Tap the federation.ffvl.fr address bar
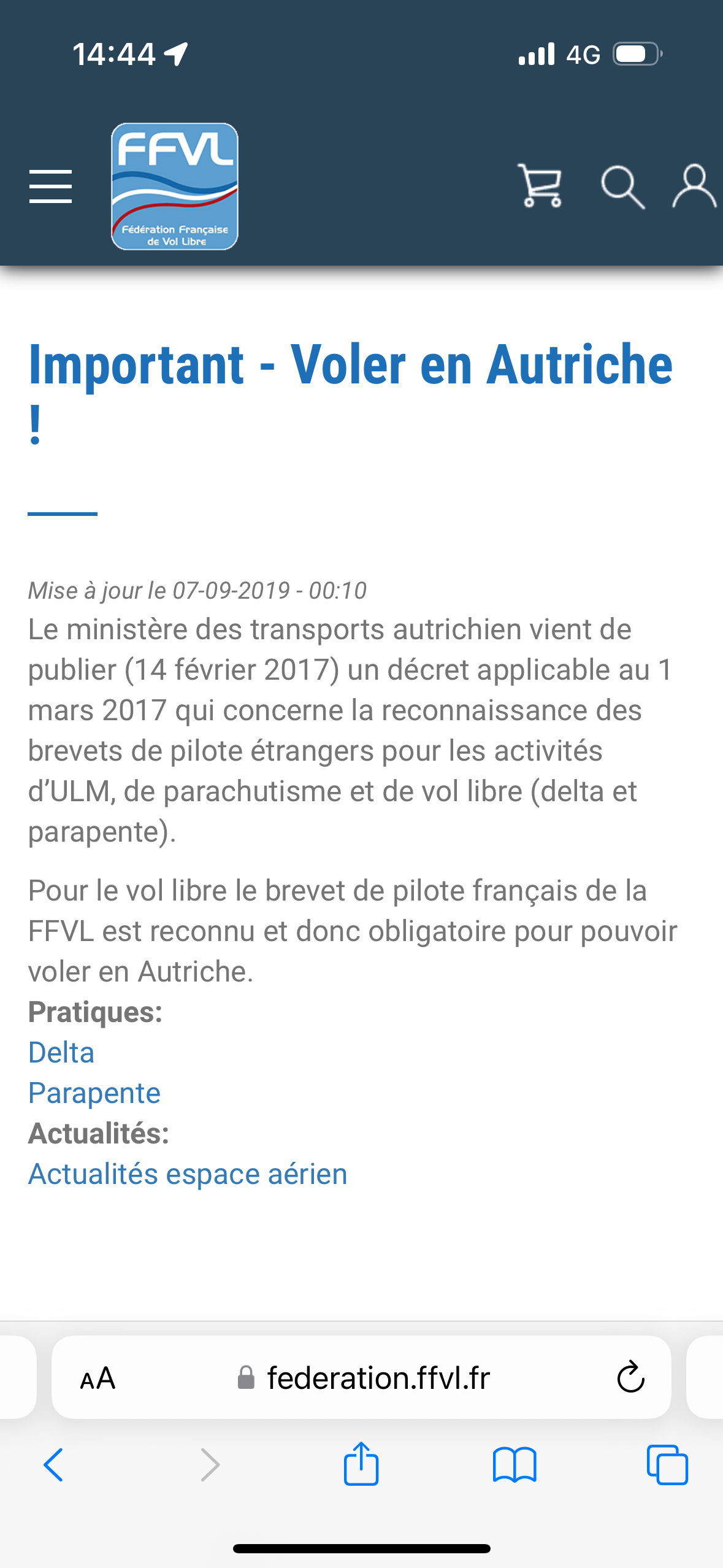This screenshot has height=1568, width=723. click(378, 1378)
